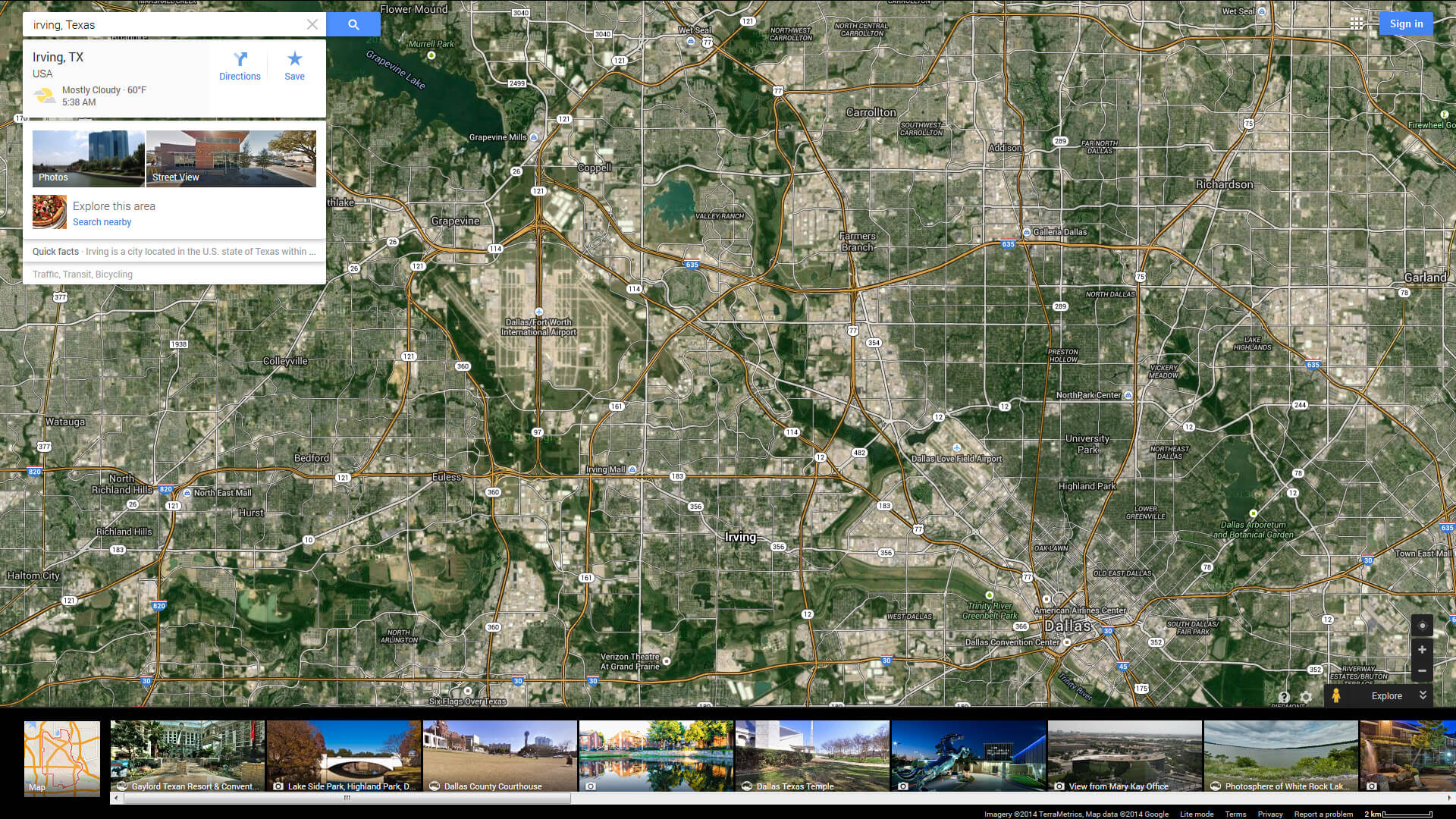Collapse the Explore photo strip
The image size is (1456, 819).
1423,695
